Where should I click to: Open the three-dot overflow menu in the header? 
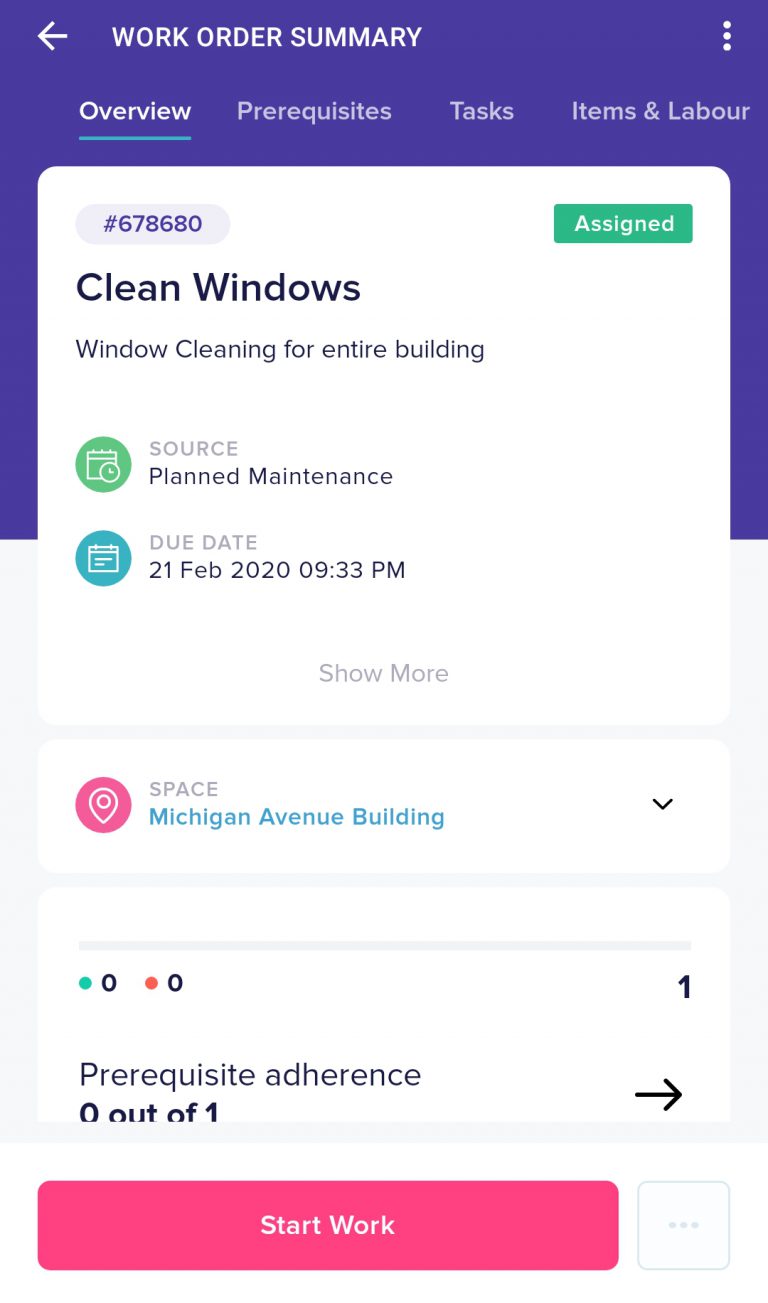point(727,37)
